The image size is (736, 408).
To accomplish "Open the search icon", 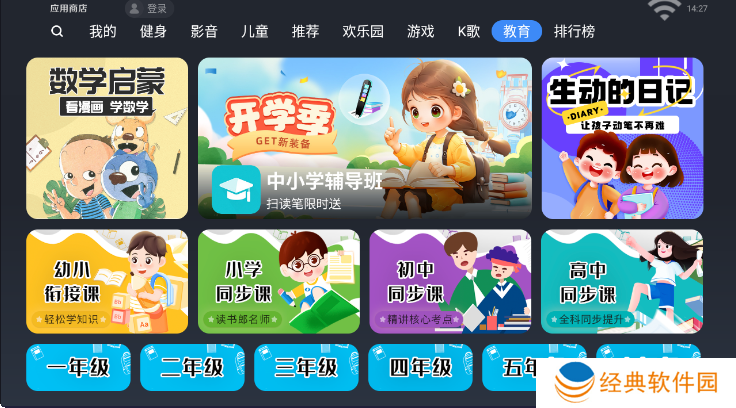I will pyautogui.click(x=57, y=31).
